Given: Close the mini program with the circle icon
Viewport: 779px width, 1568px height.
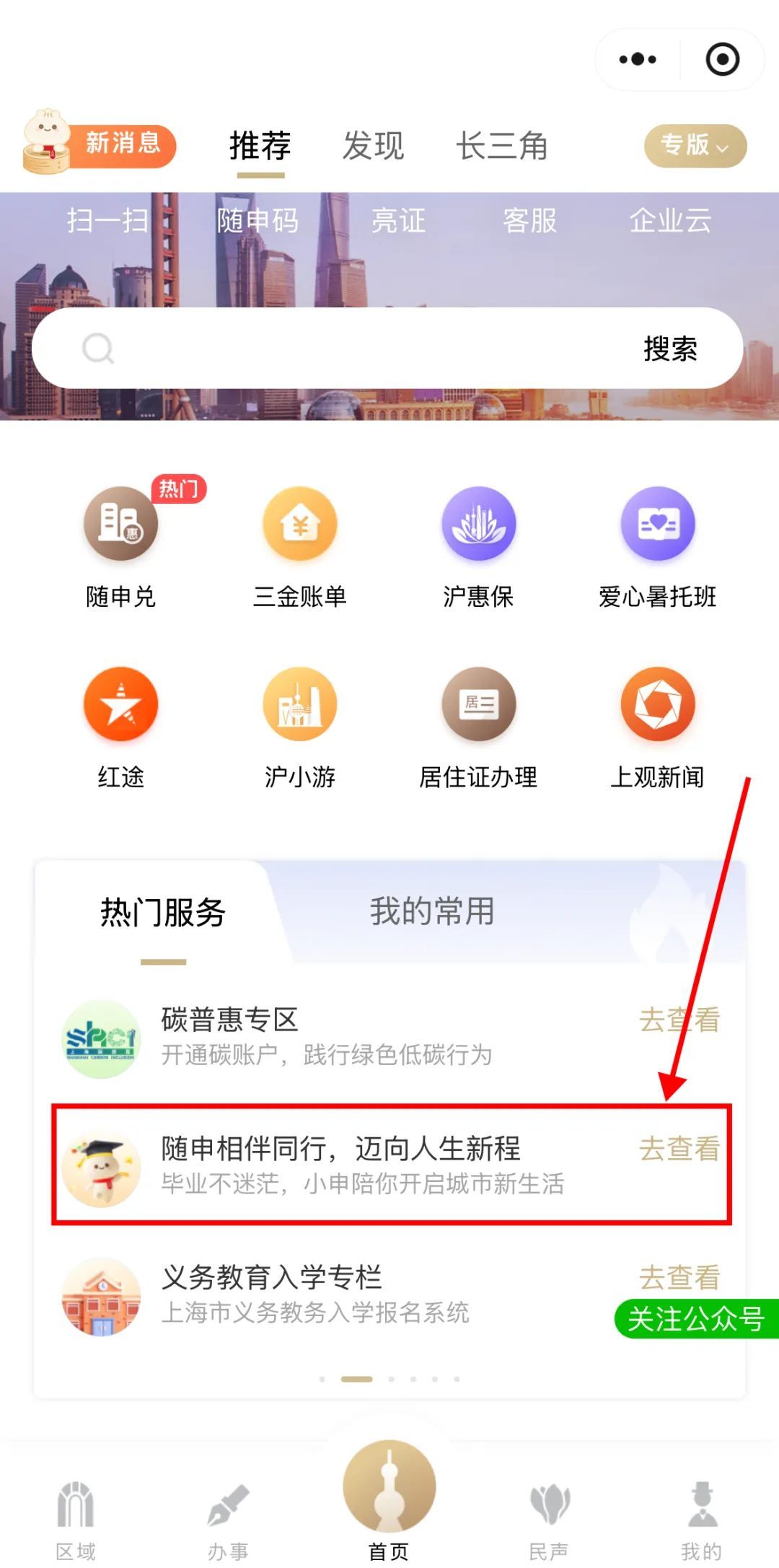Looking at the screenshot, I should pyautogui.click(x=722, y=59).
